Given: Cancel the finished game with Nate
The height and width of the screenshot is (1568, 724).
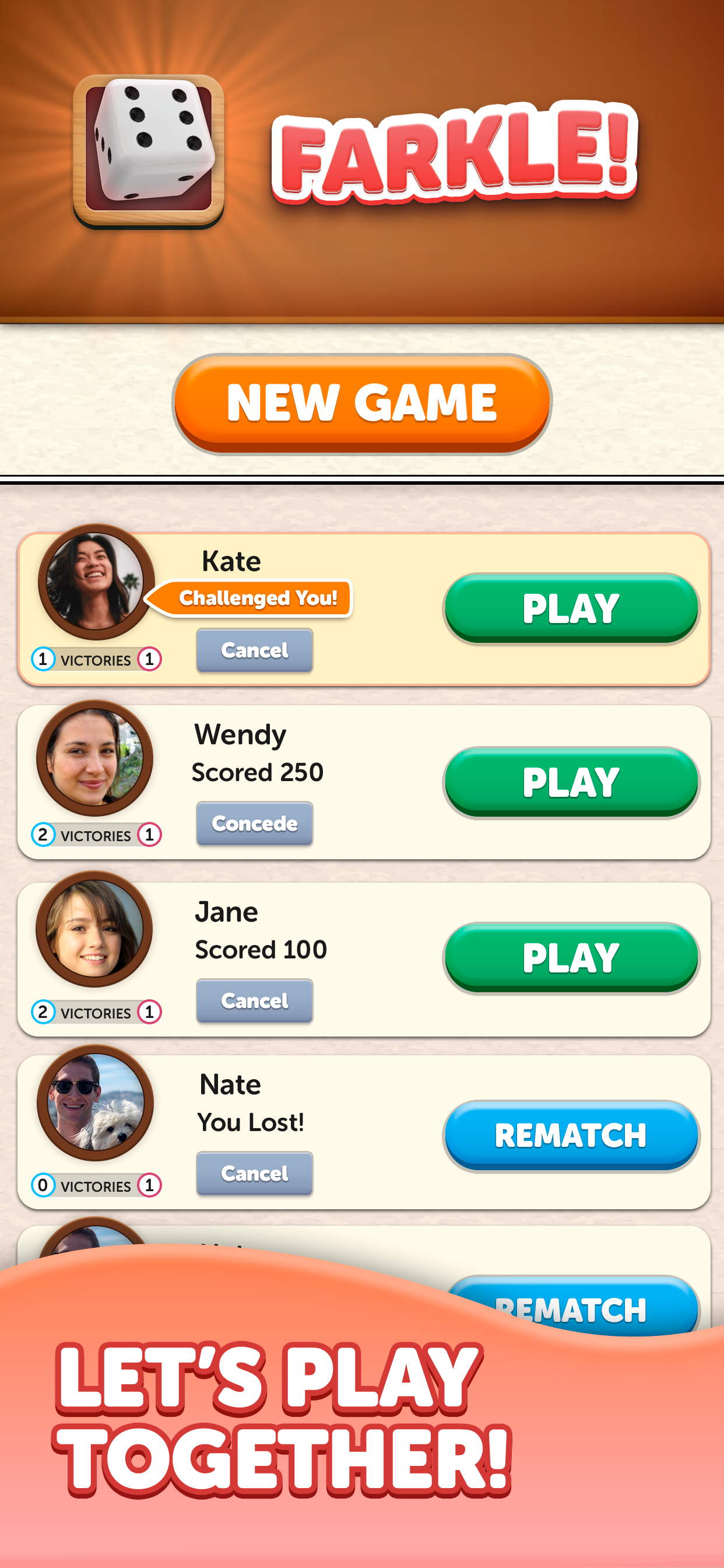Looking at the screenshot, I should tap(254, 1174).
